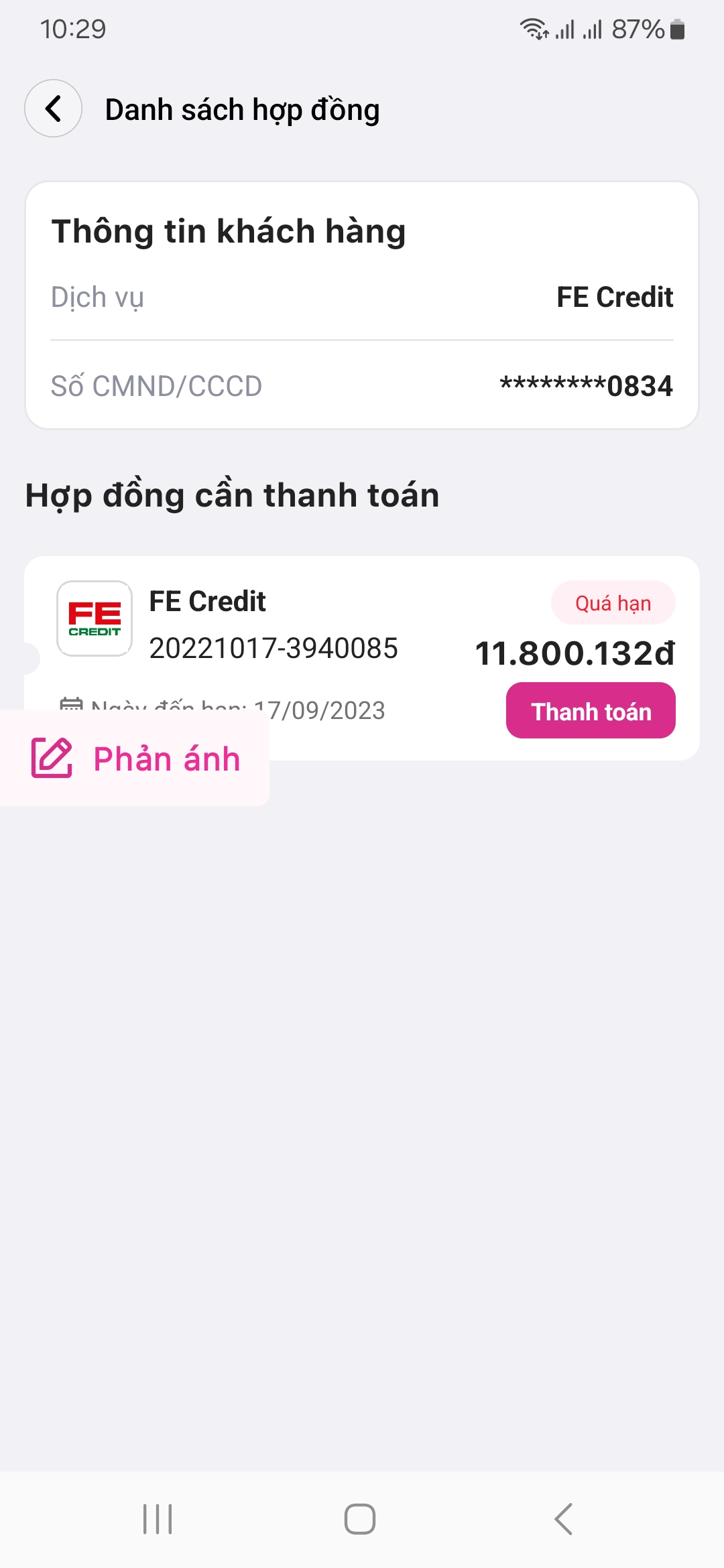Screen dimensions: 724x1568
Task: Open the Phản ánh feedback button
Action: 135,758
